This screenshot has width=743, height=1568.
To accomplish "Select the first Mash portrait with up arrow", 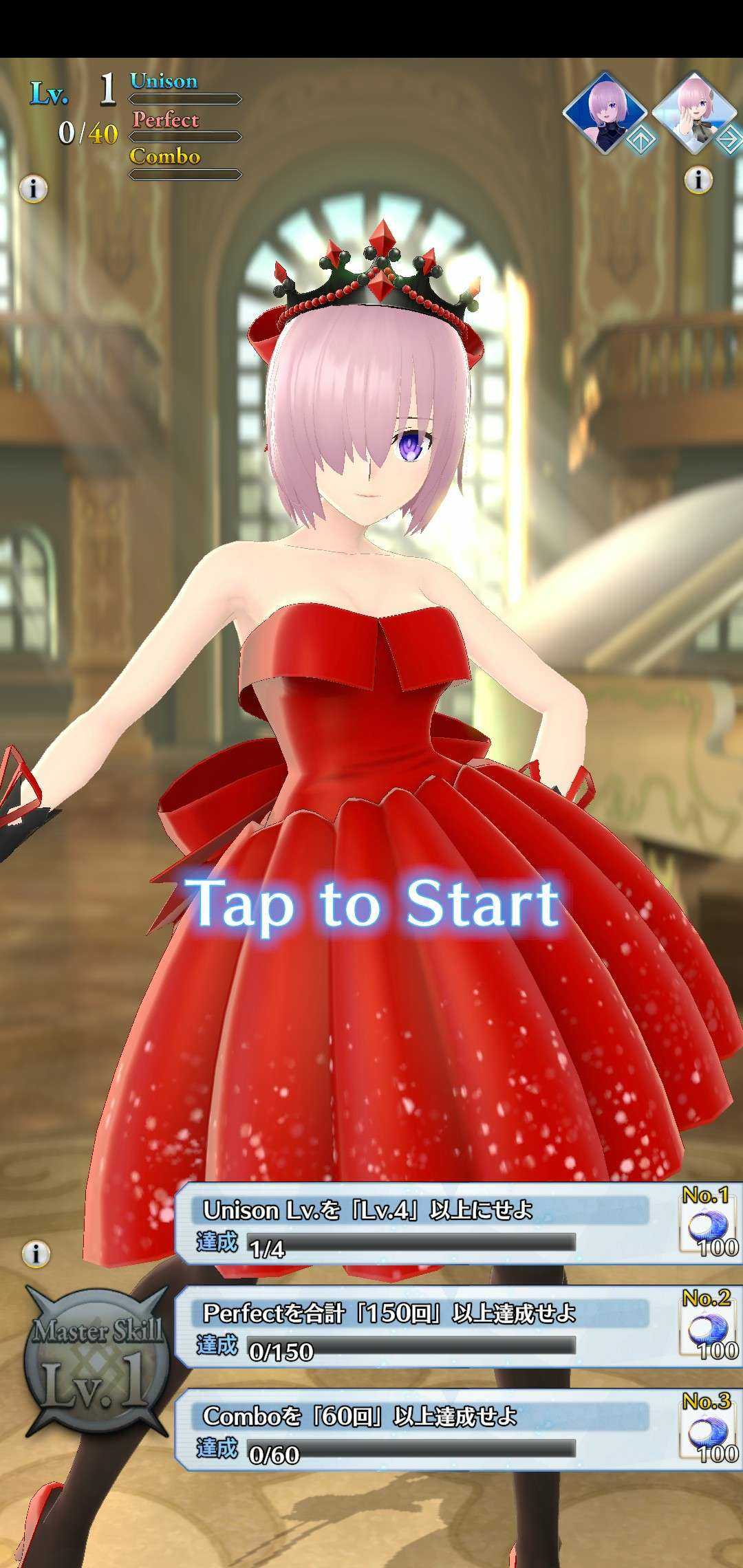I will click(605, 113).
